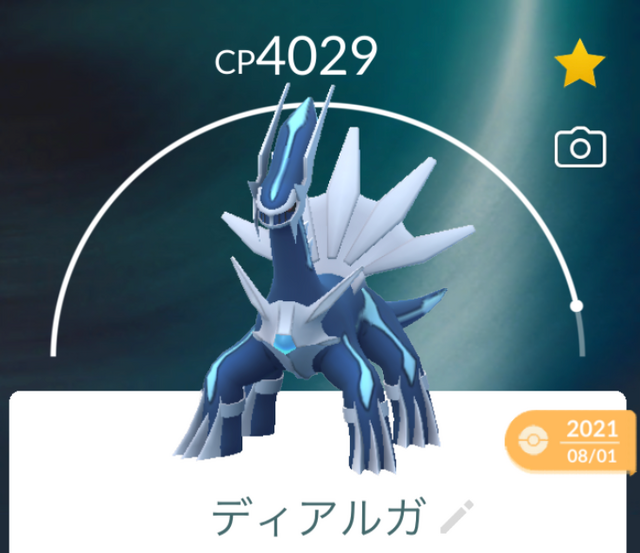Open the AR camera icon
640x553 pixels.
click(x=580, y=148)
